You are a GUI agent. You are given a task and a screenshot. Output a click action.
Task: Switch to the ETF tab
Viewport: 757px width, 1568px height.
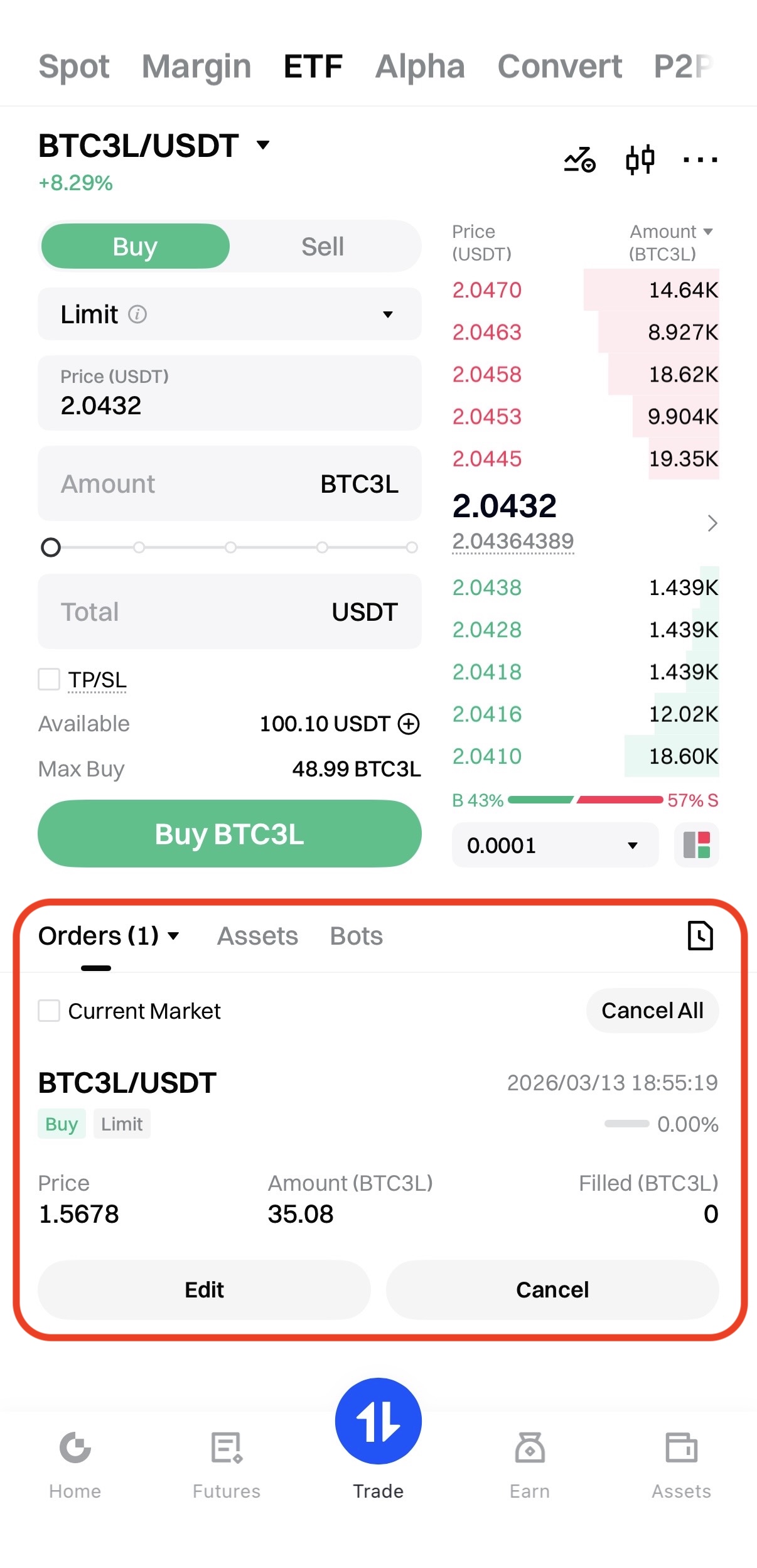click(x=312, y=66)
